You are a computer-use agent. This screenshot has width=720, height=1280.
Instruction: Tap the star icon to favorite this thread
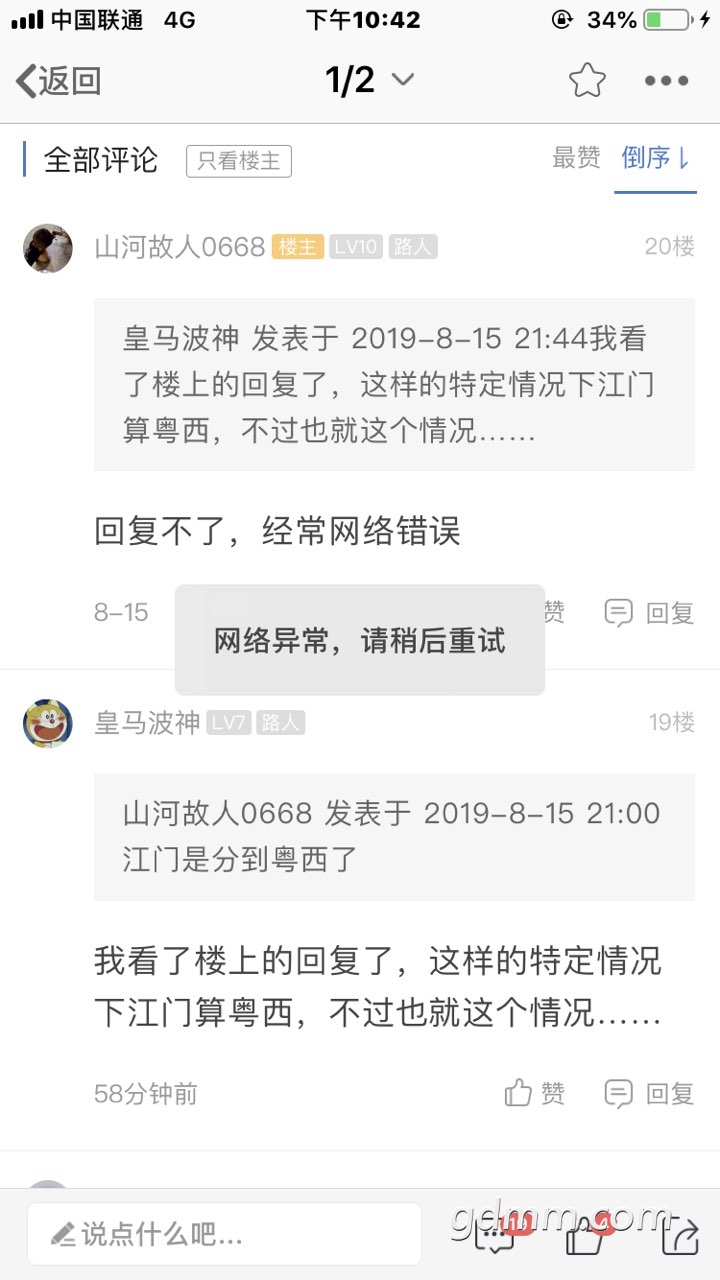(x=587, y=80)
